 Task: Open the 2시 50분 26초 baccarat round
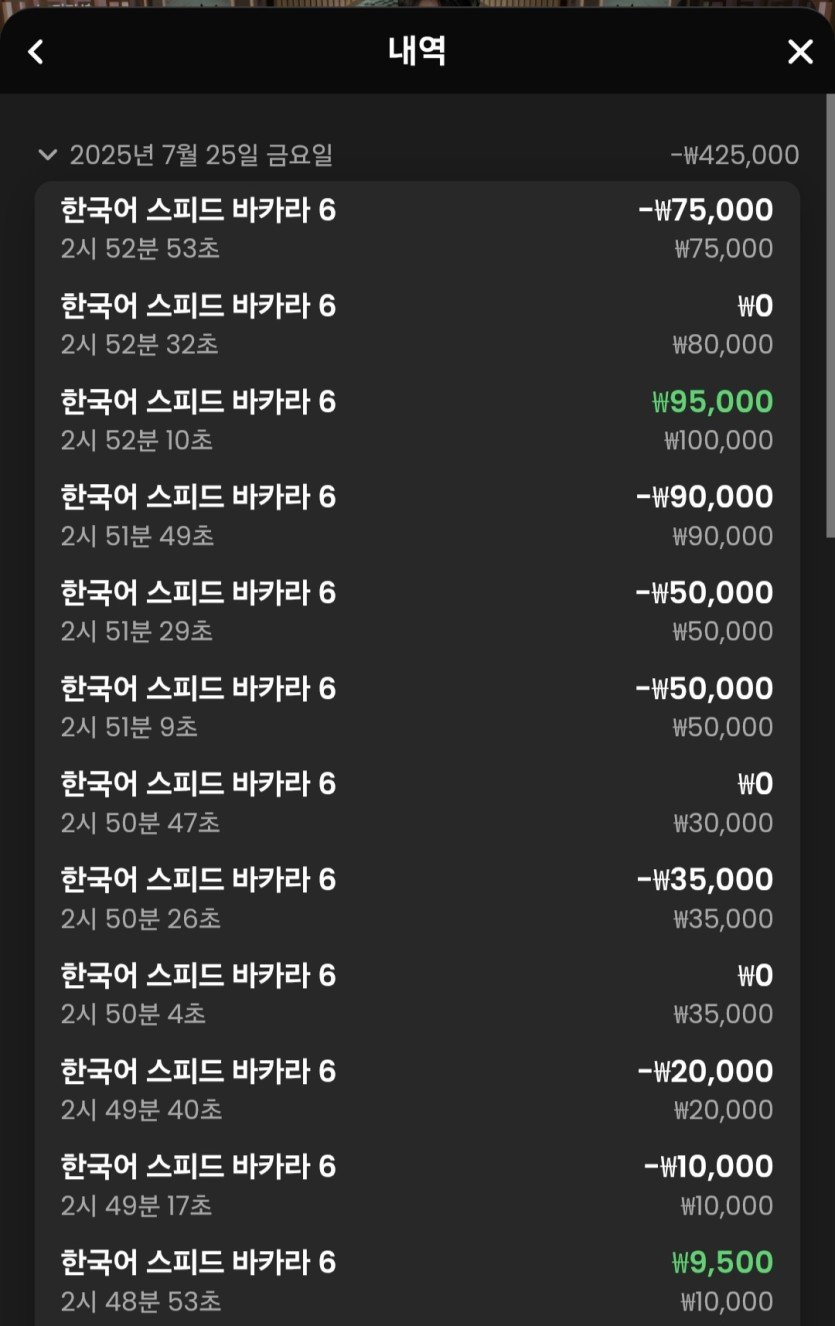click(x=416, y=898)
